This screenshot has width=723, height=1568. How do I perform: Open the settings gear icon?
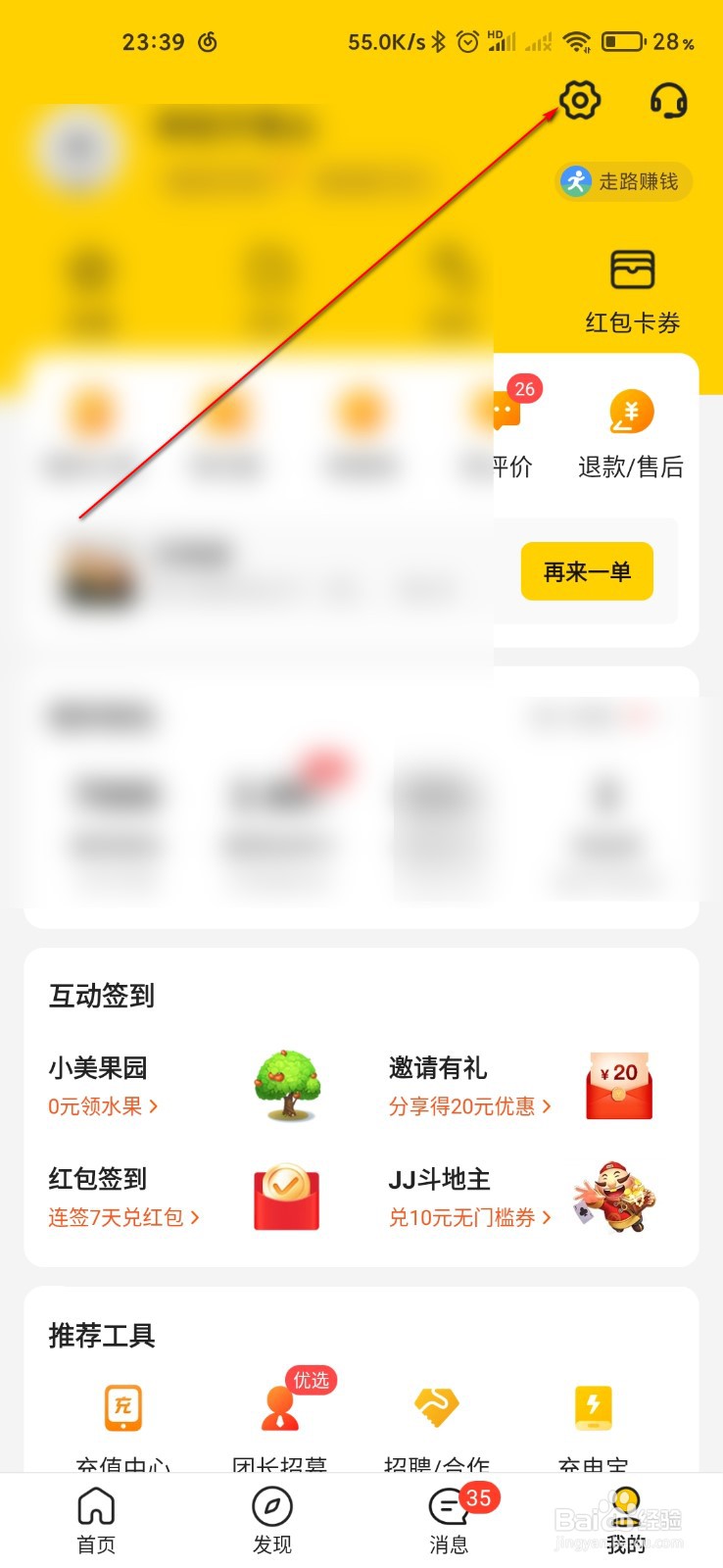[x=578, y=101]
